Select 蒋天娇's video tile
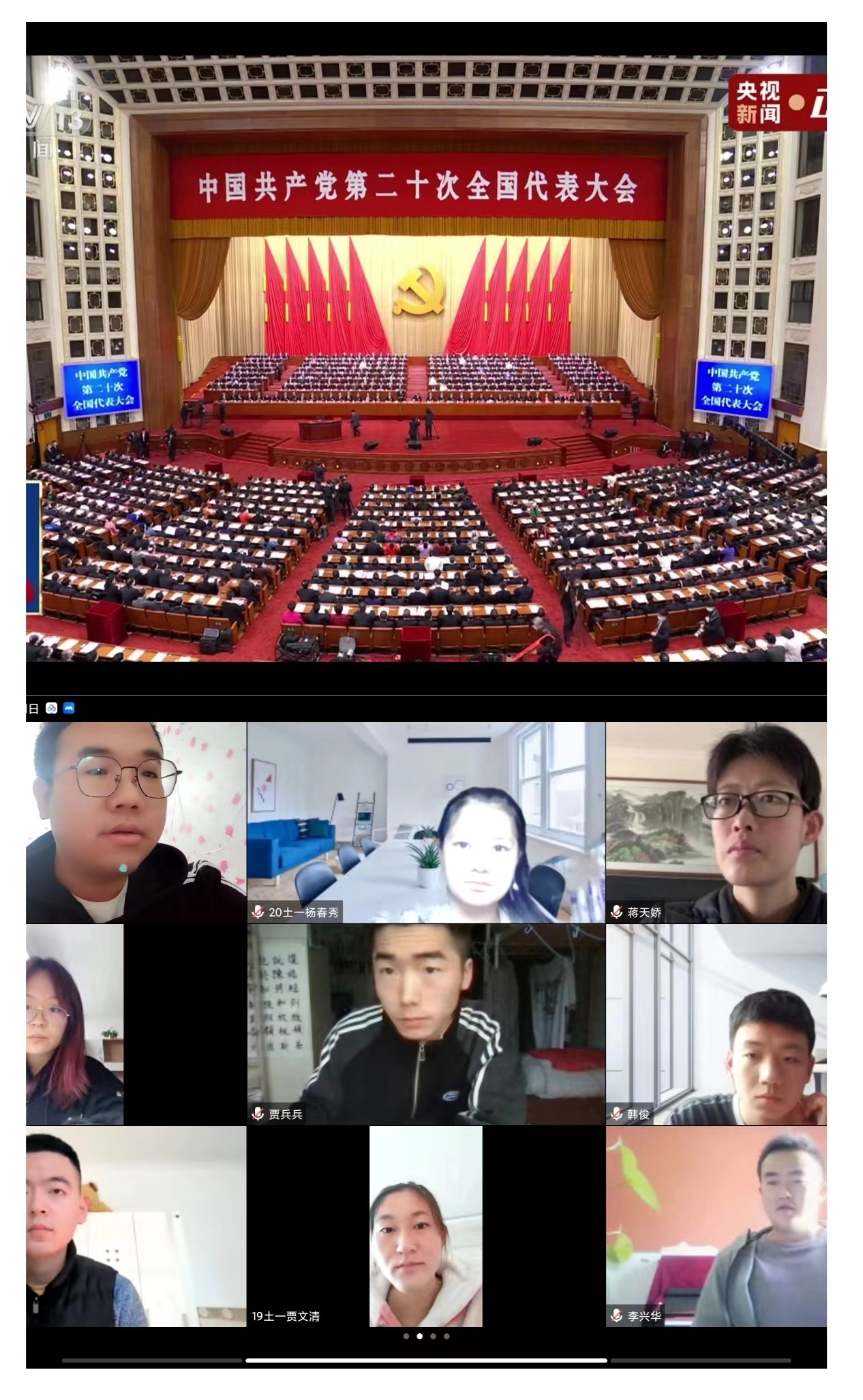 (716, 822)
